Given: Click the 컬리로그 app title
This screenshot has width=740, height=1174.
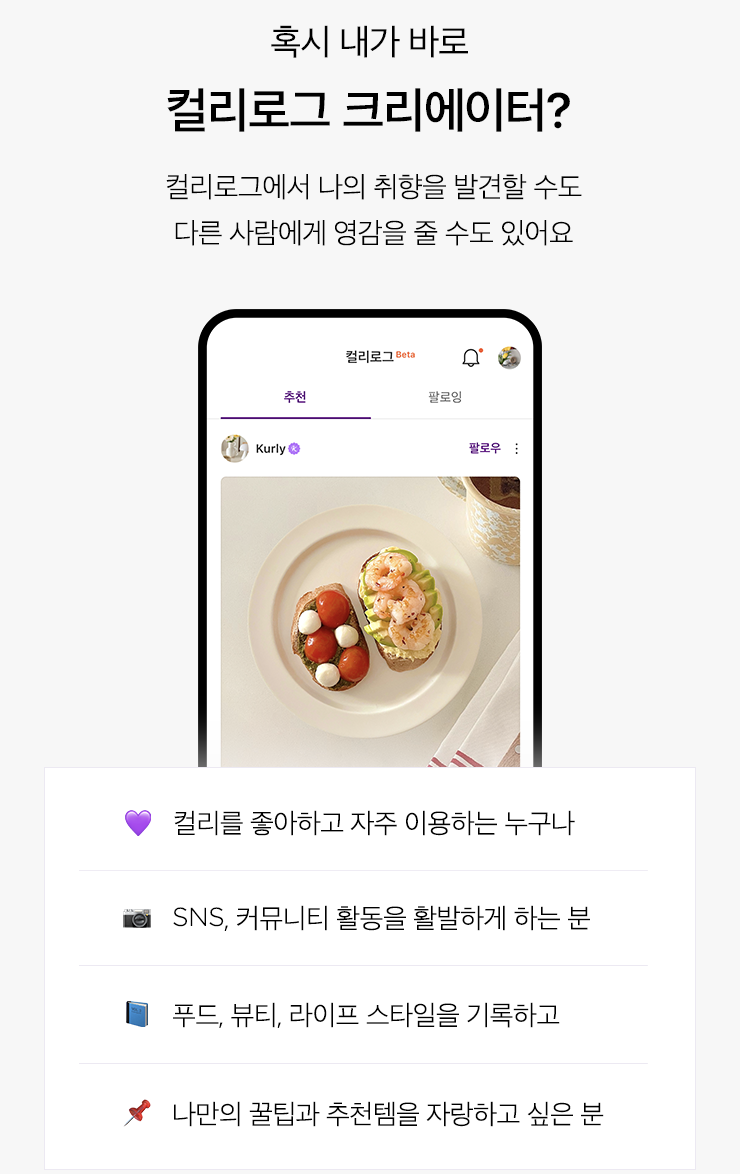Looking at the screenshot, I should click(368, 356).
